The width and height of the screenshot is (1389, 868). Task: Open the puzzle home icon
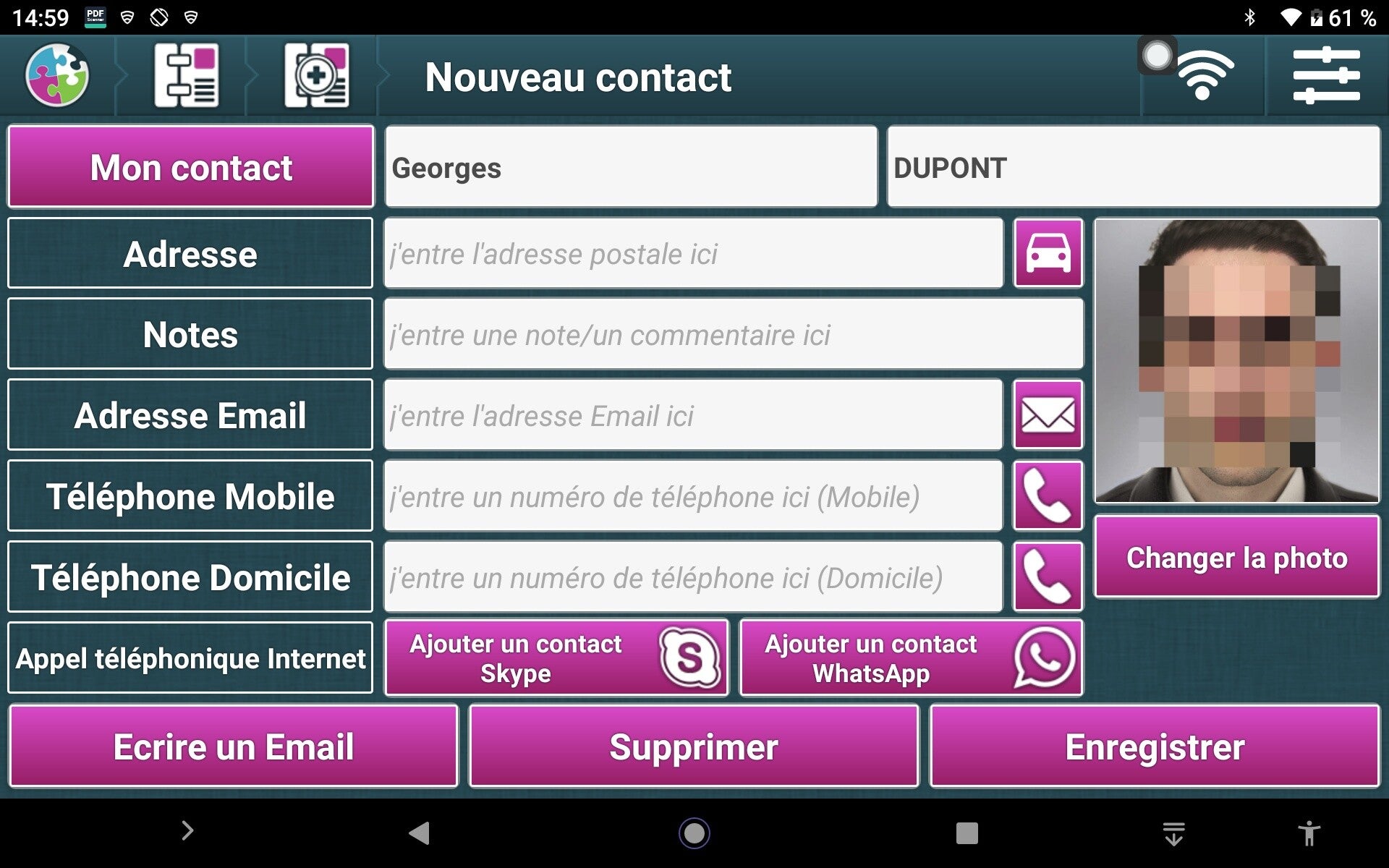tap(57, 75)
